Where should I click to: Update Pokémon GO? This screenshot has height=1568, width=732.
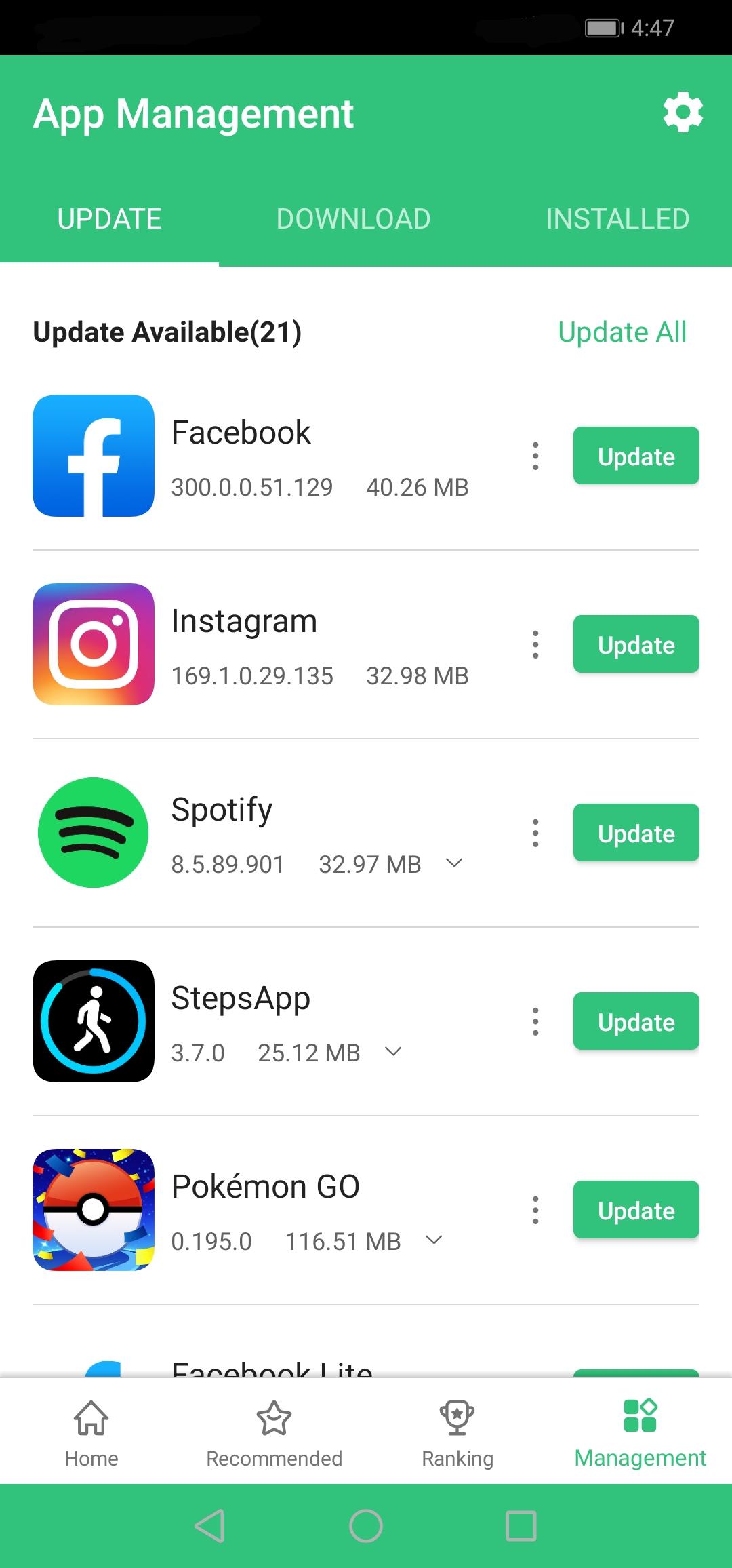pyautogui.click(x=636, y=1210)
